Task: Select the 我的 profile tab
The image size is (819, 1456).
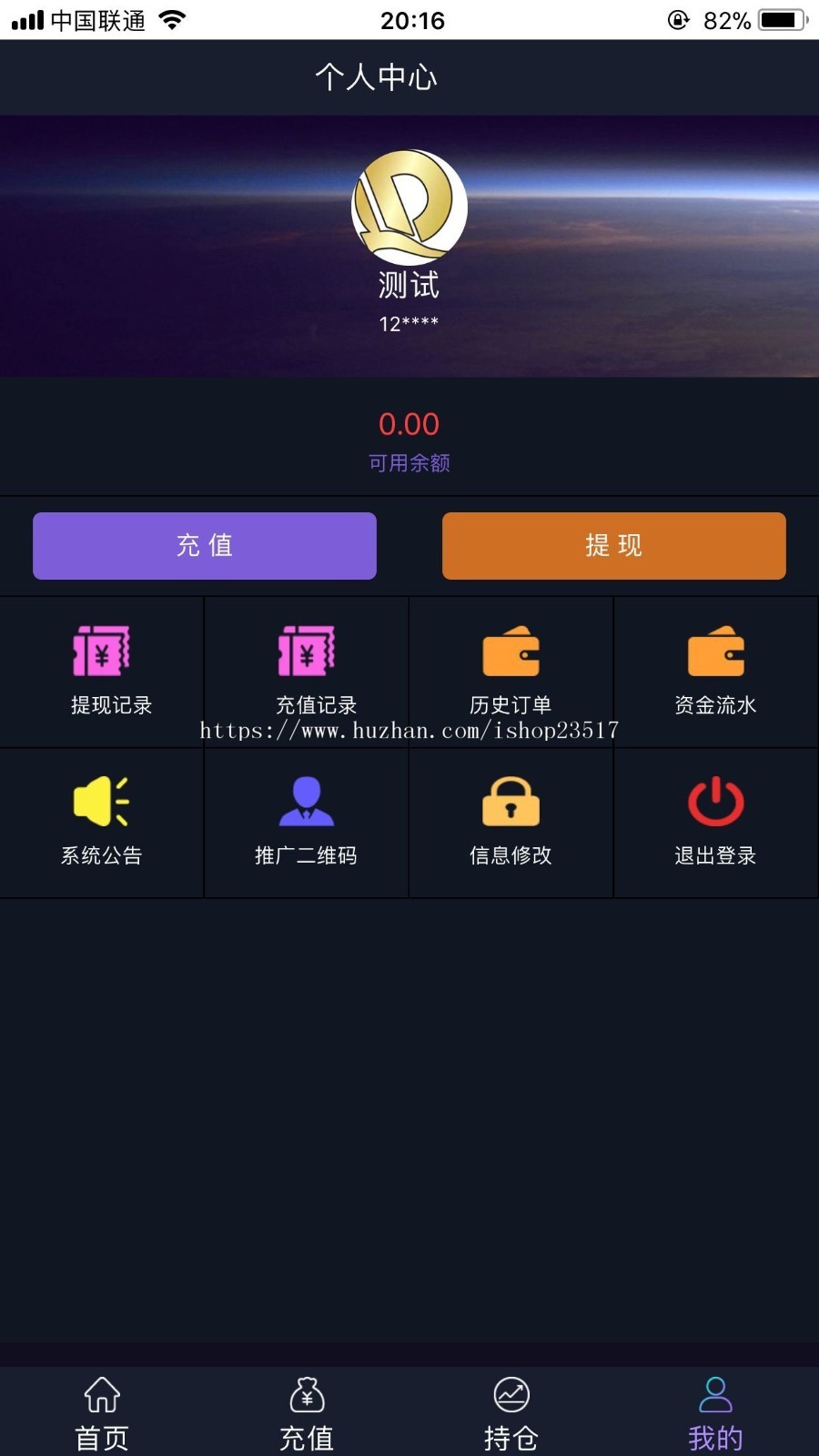Action: pyautogui.click(x=715, y=1412)
